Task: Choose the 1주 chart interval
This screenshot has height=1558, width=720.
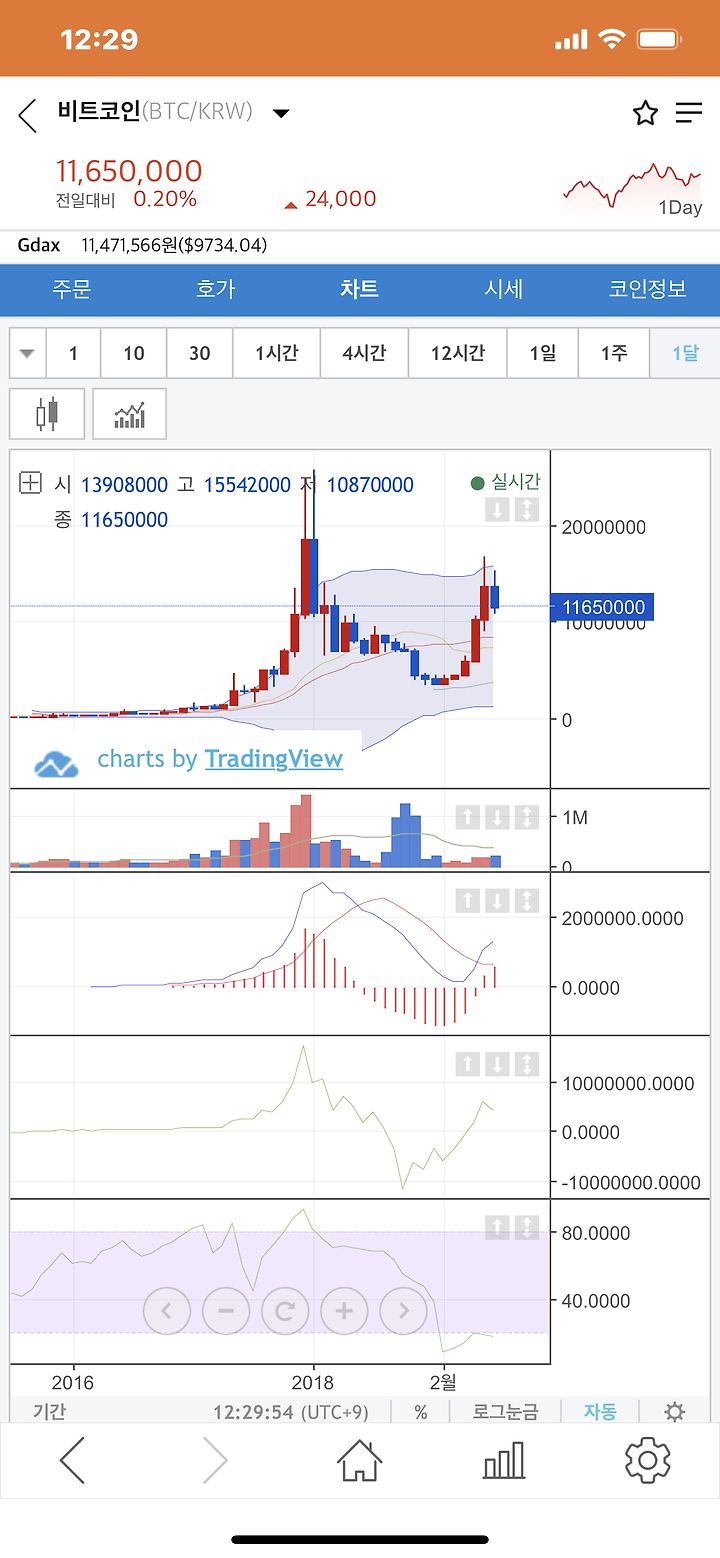Action: 614,353
